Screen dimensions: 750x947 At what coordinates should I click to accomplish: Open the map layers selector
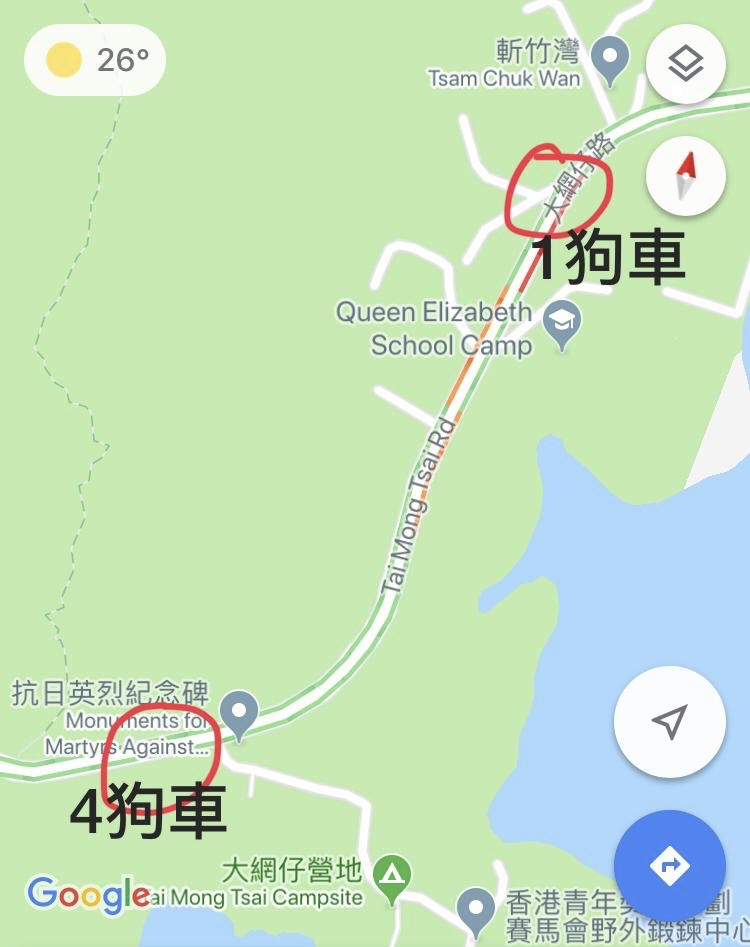[x=686, y=65]
